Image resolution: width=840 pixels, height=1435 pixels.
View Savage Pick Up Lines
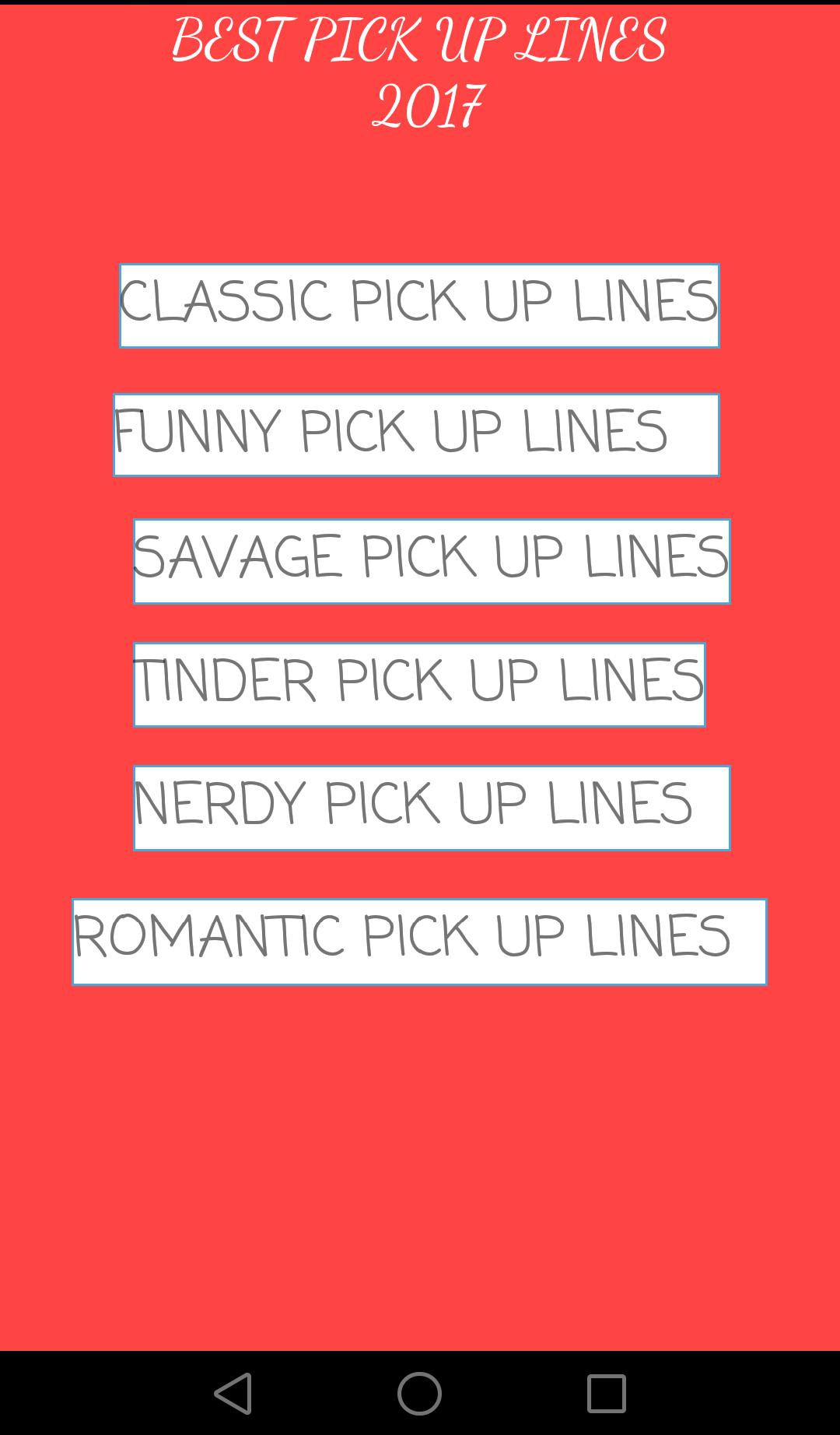[432, 560]
